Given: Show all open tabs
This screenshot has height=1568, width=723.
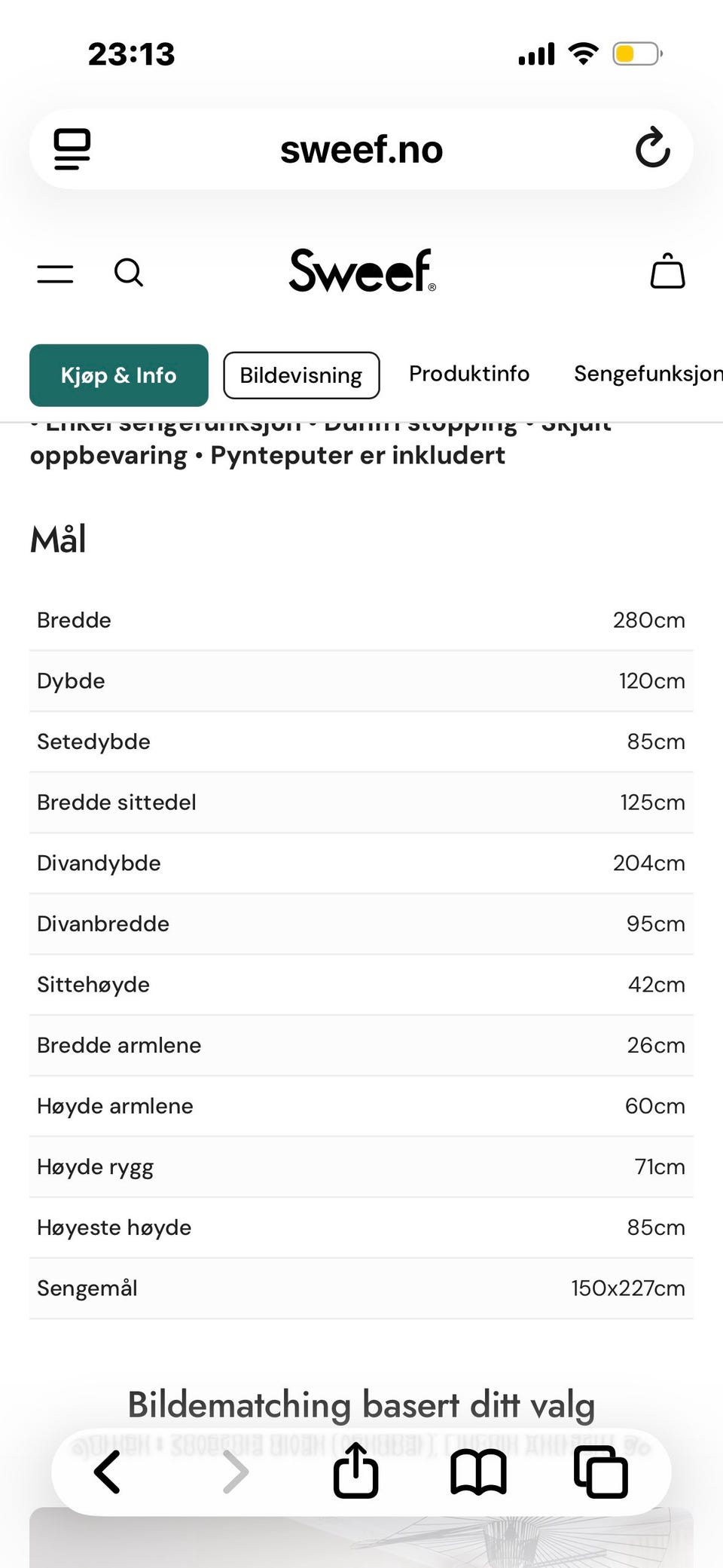Looking at the screenshot, I should coord(600,1472).
